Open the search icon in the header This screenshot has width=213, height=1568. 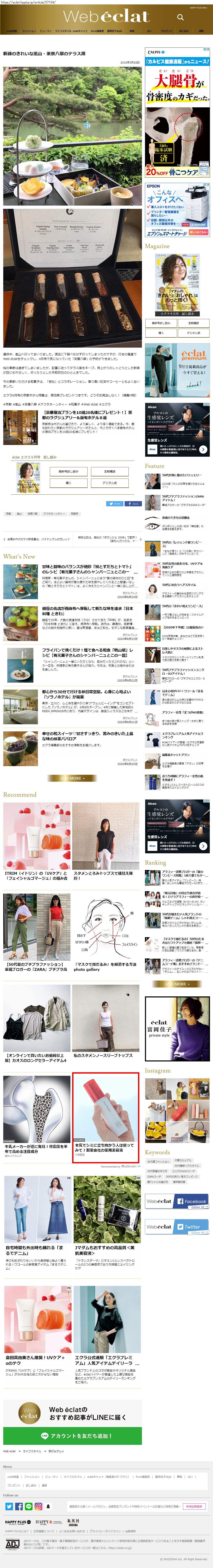[x=180, y=17]
